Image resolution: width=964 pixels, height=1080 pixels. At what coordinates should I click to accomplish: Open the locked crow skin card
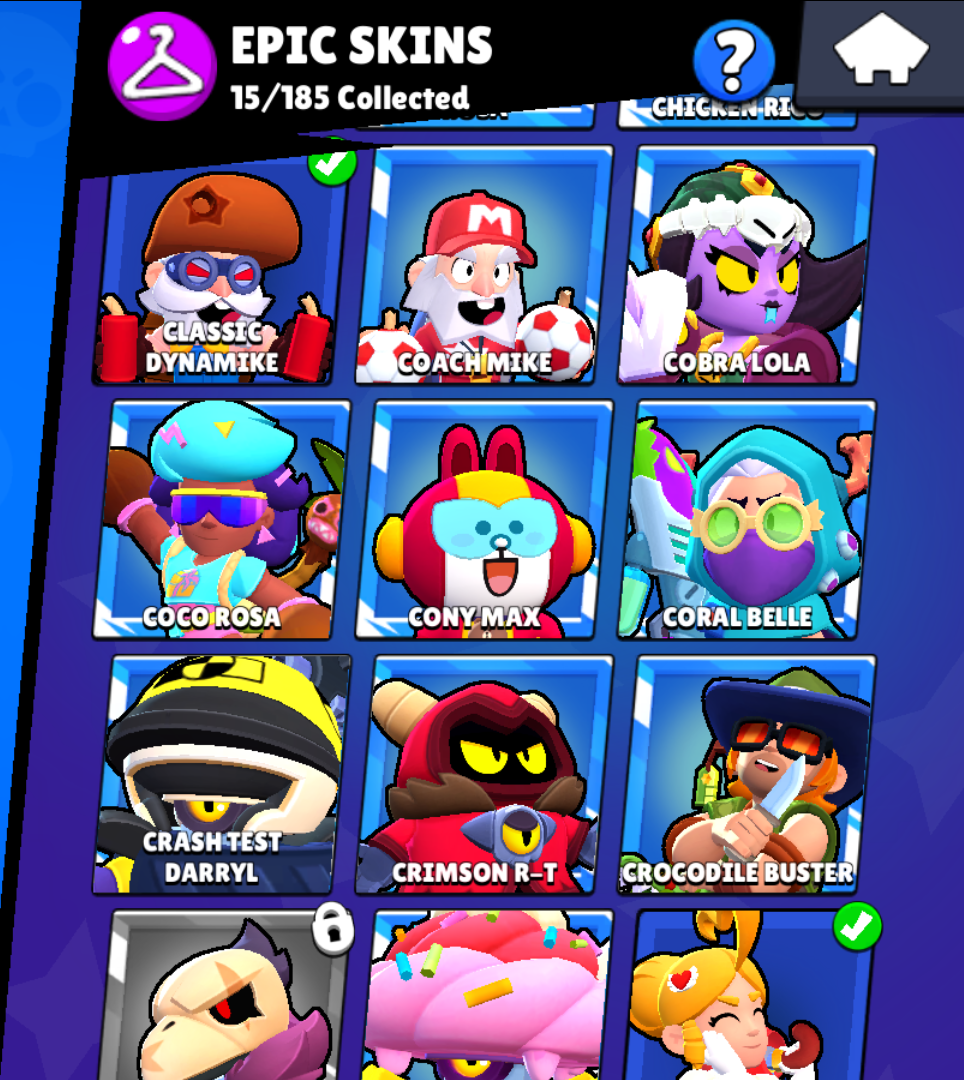(222, 1000)
